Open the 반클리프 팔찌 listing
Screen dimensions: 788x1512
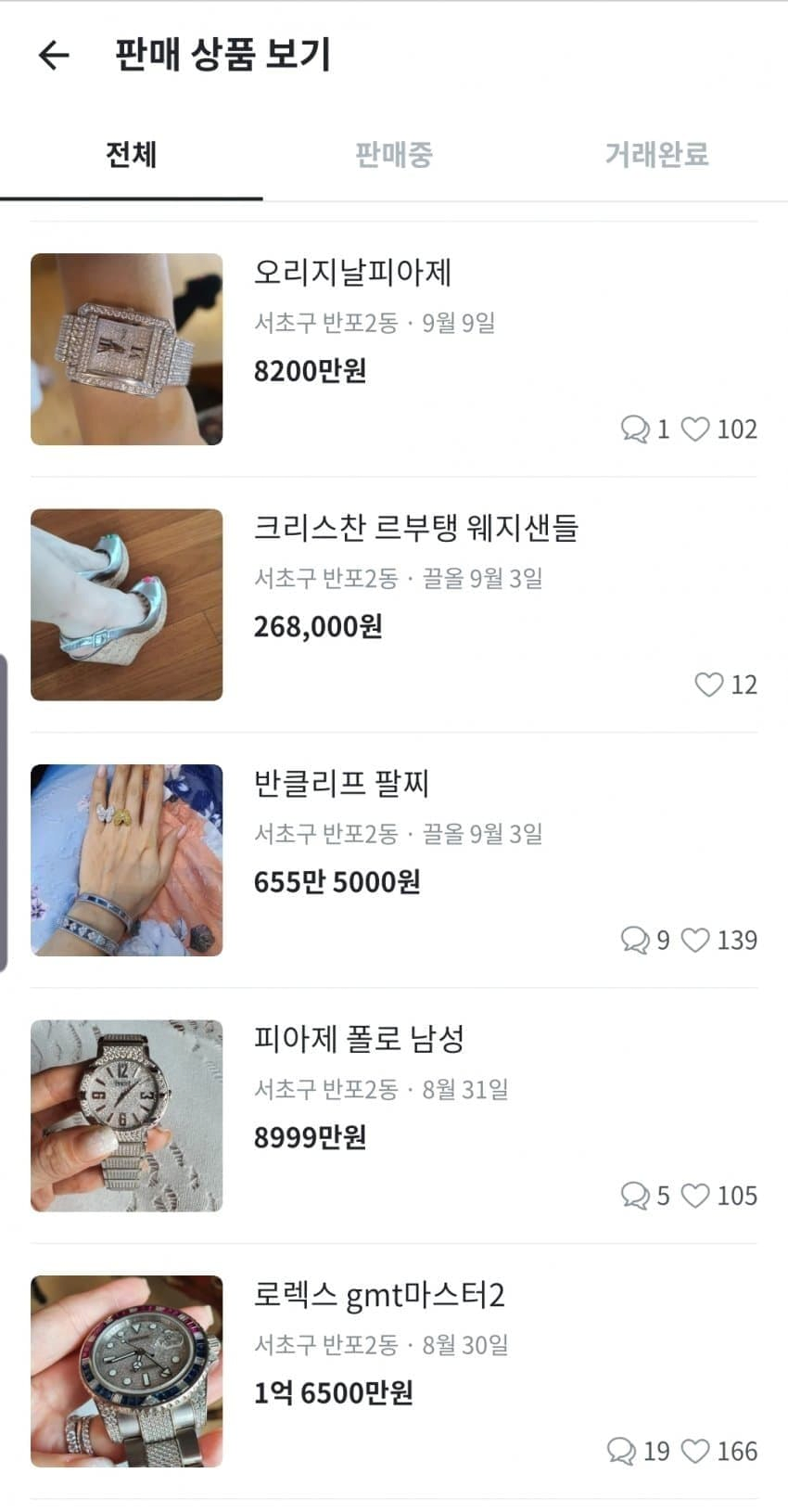coord(341,784)
